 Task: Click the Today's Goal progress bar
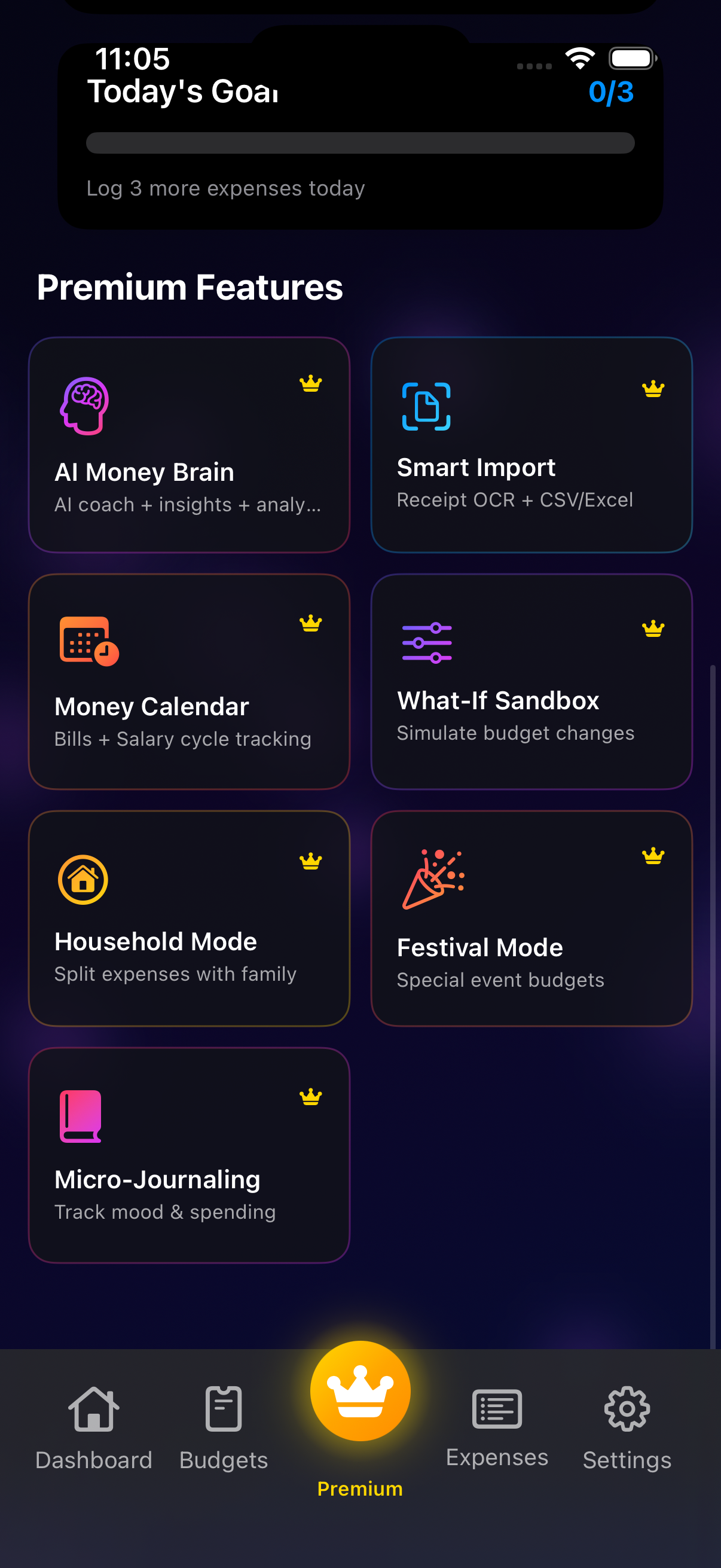pos(360,143)
